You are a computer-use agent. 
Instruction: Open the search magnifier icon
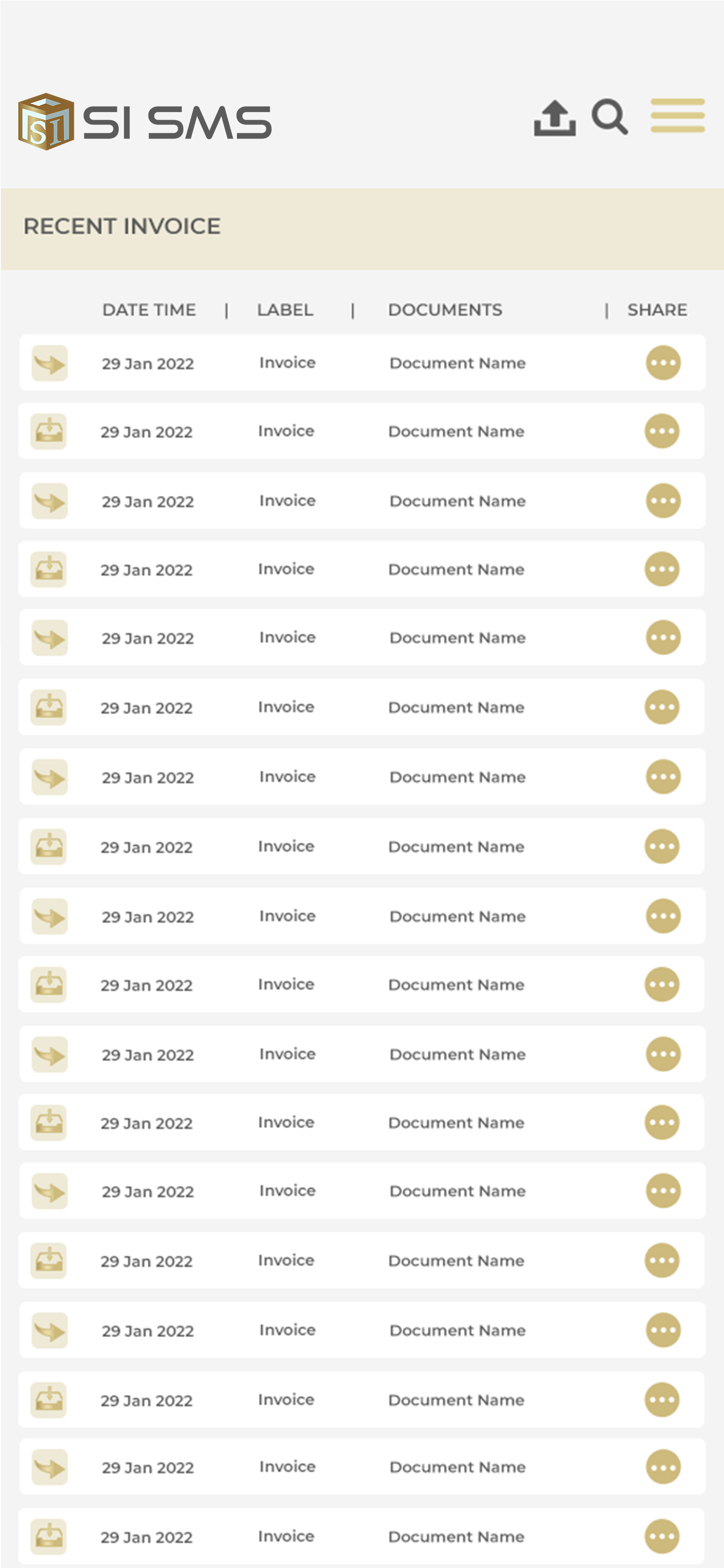[x=610, y=116]
